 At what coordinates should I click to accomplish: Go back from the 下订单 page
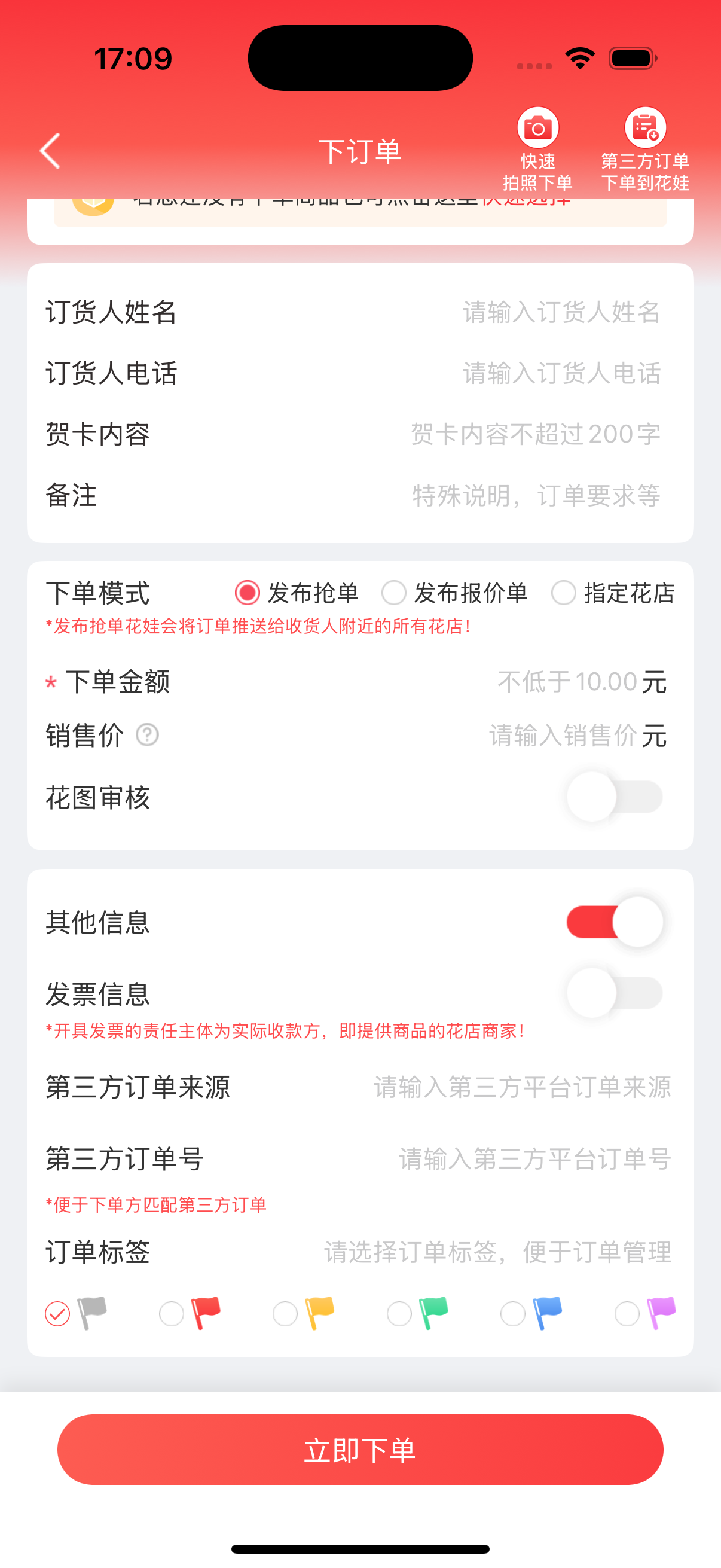coord(50,150)
